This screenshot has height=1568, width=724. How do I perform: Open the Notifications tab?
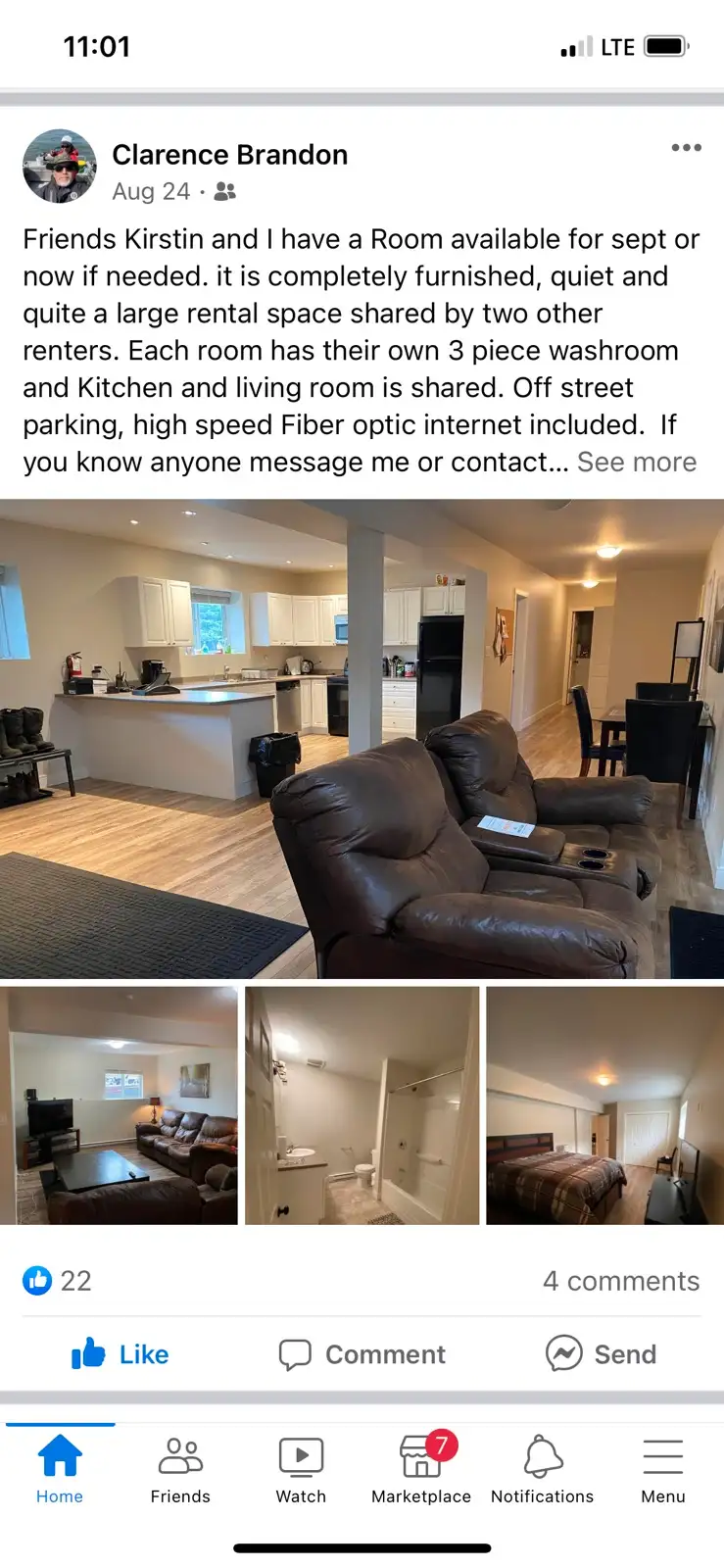click(x=542, y=1468)
